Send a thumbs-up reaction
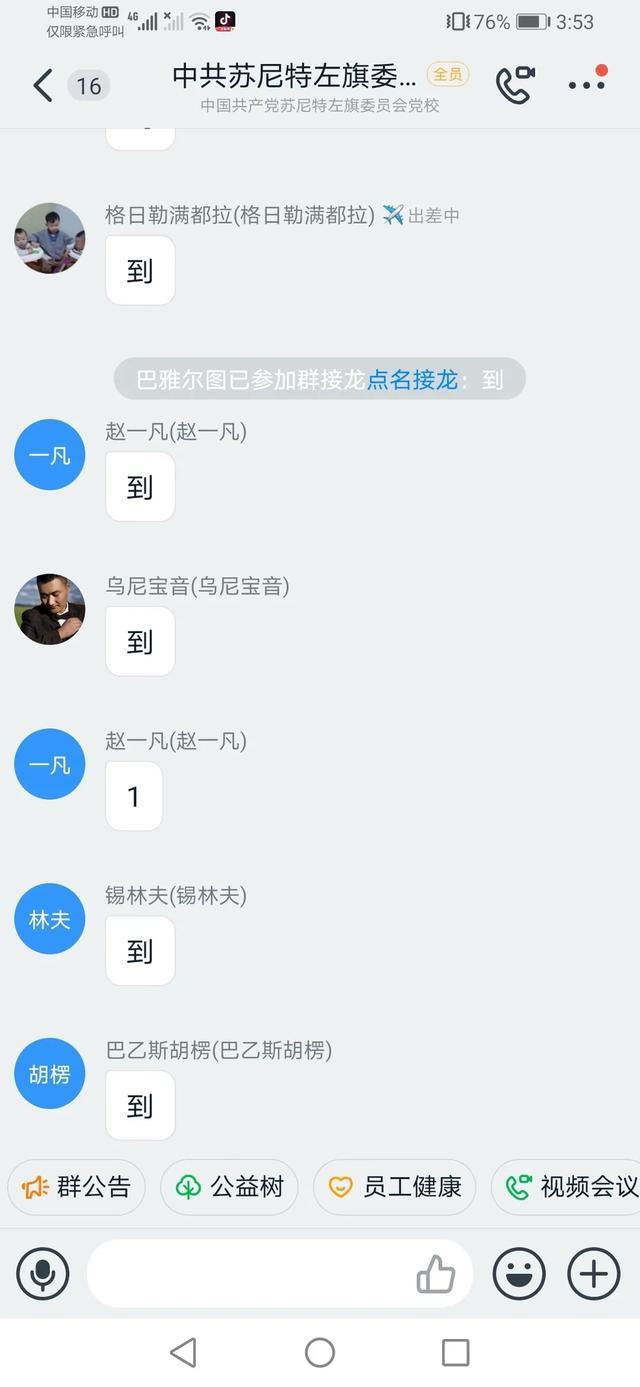 tap(436, 1274)
